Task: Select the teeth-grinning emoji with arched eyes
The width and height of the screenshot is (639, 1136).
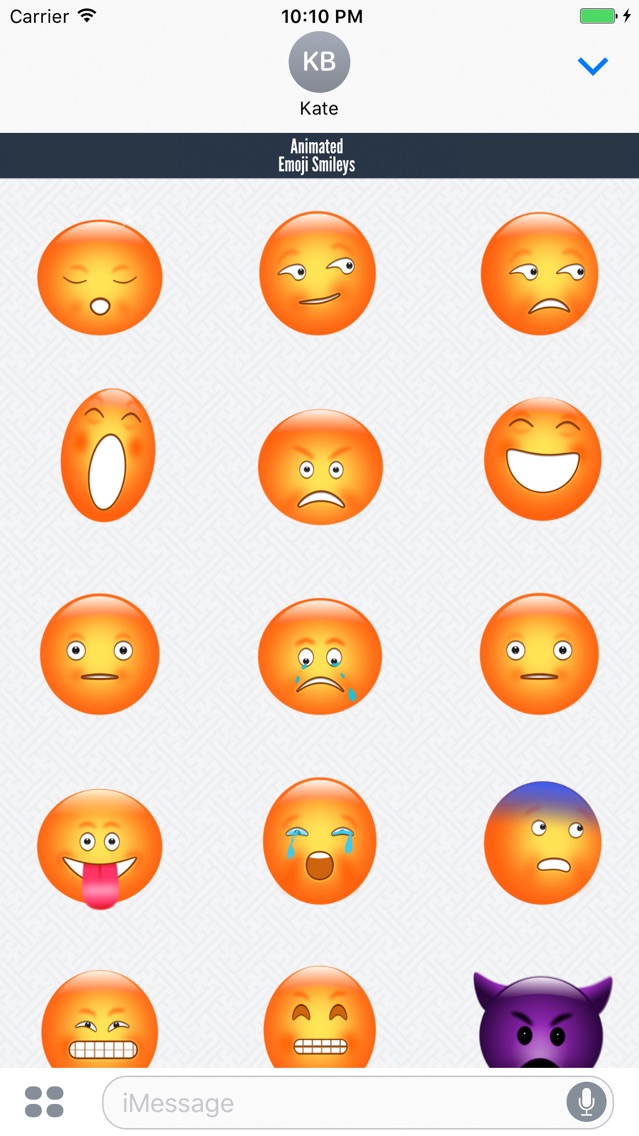Action: click(320, 1018)
